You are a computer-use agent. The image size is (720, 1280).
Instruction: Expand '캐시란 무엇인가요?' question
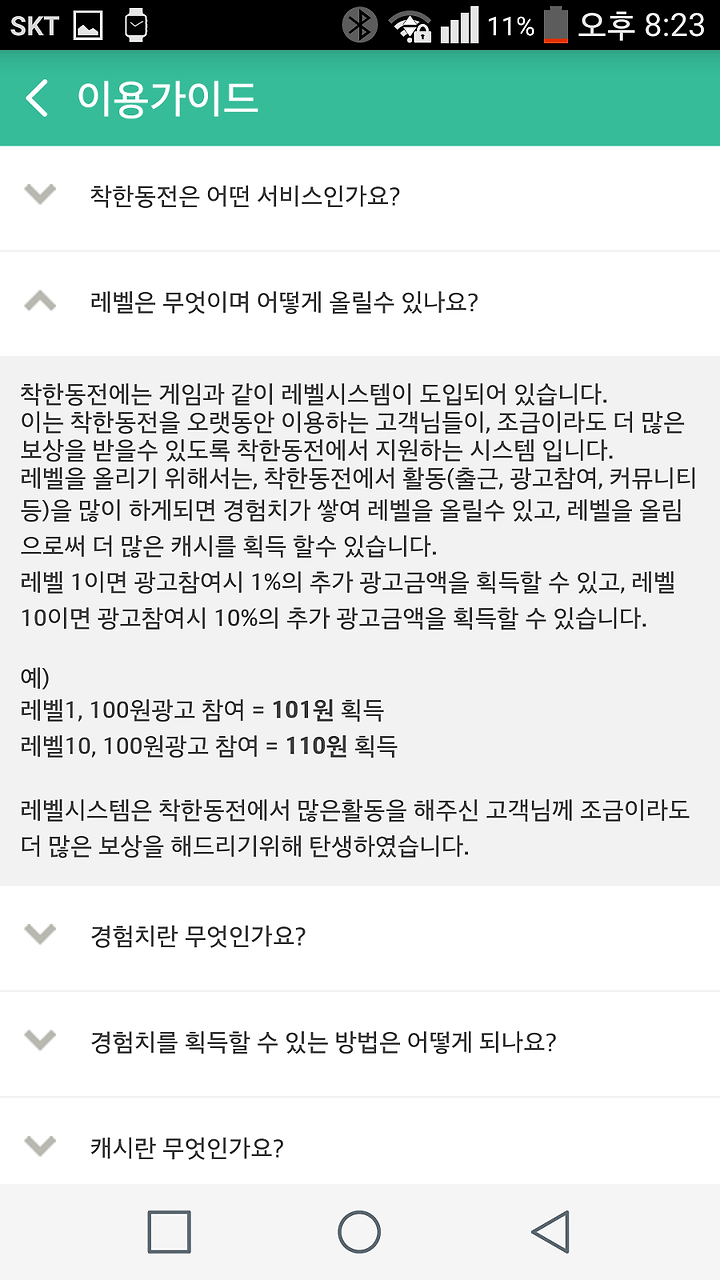[360, 1141]
